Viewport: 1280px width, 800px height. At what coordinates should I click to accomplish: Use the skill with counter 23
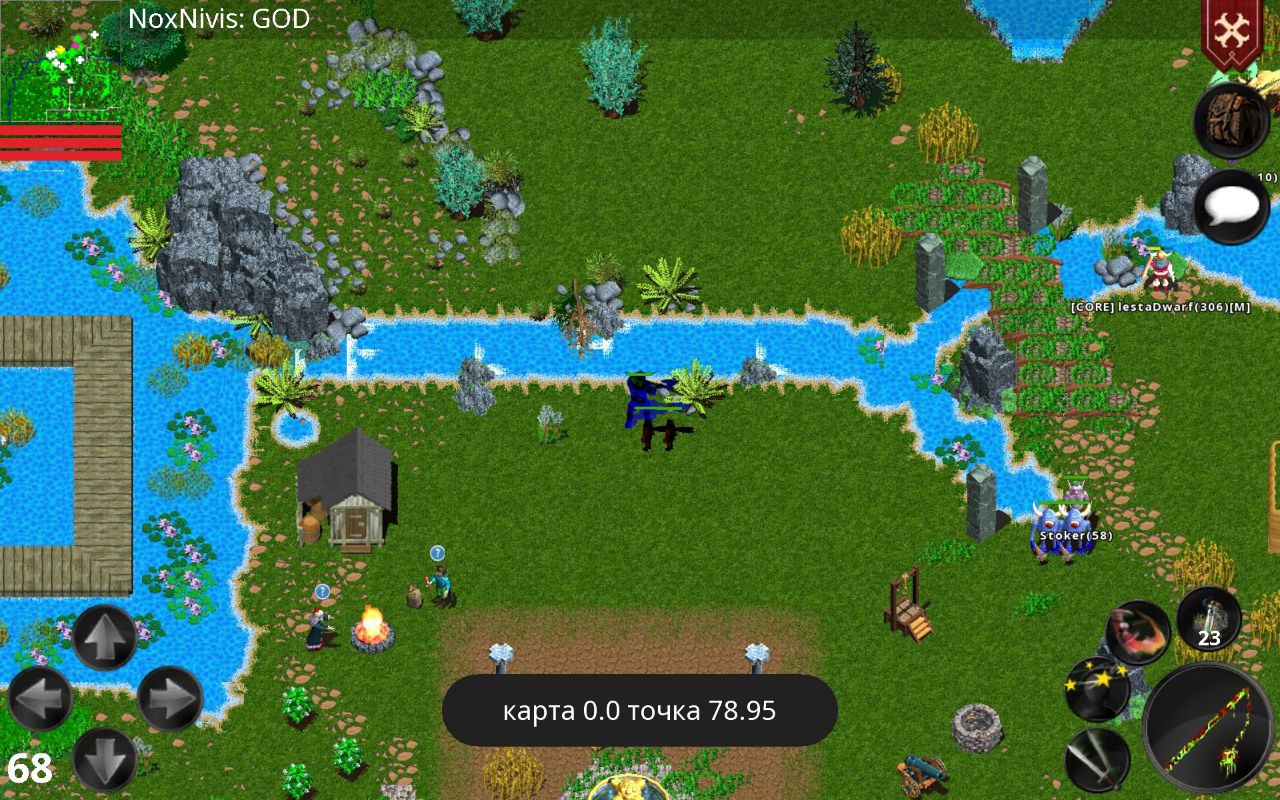click(1209, 619)
